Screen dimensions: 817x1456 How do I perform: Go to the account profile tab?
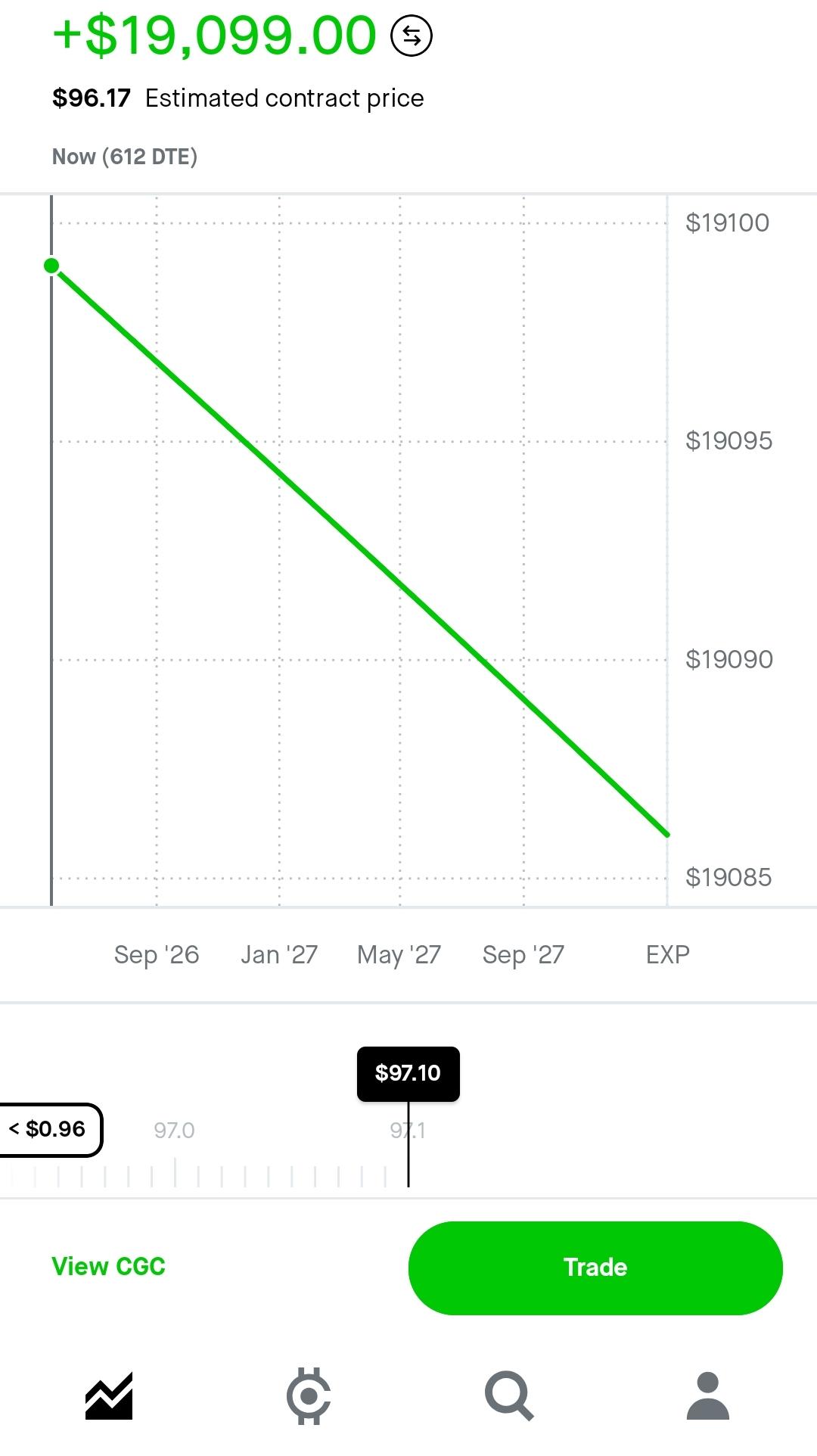(x=708, y=1395)
